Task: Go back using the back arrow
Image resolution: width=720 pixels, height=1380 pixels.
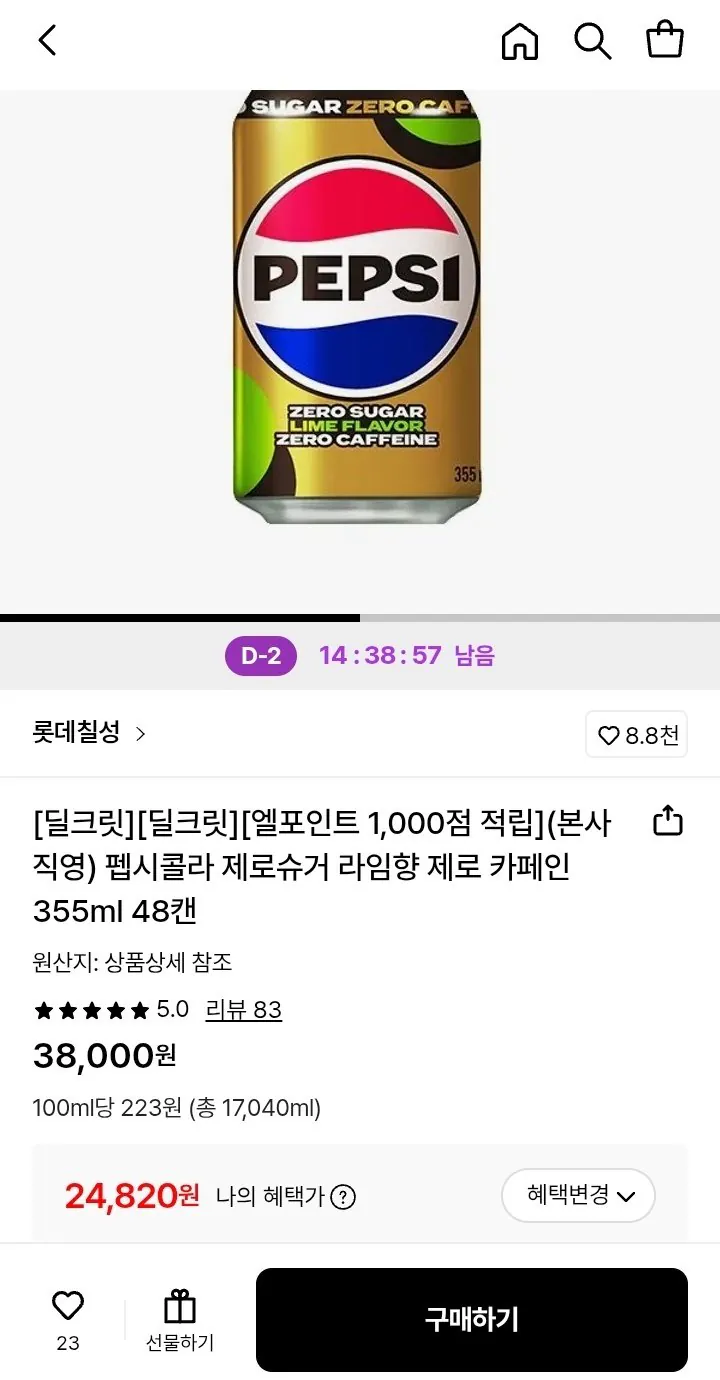Action: tap(48, 40)
